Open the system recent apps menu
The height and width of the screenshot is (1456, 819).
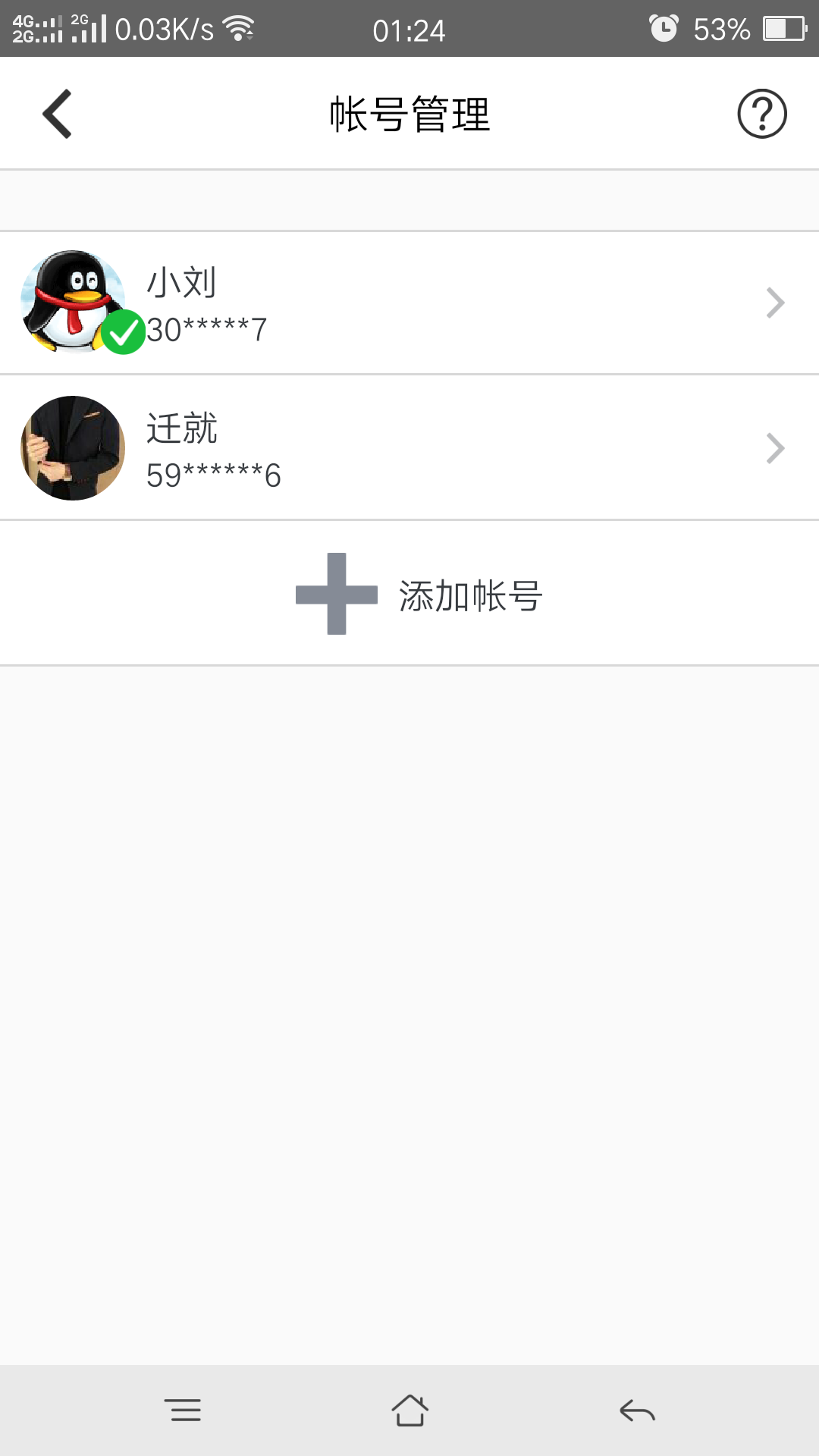183,1410
